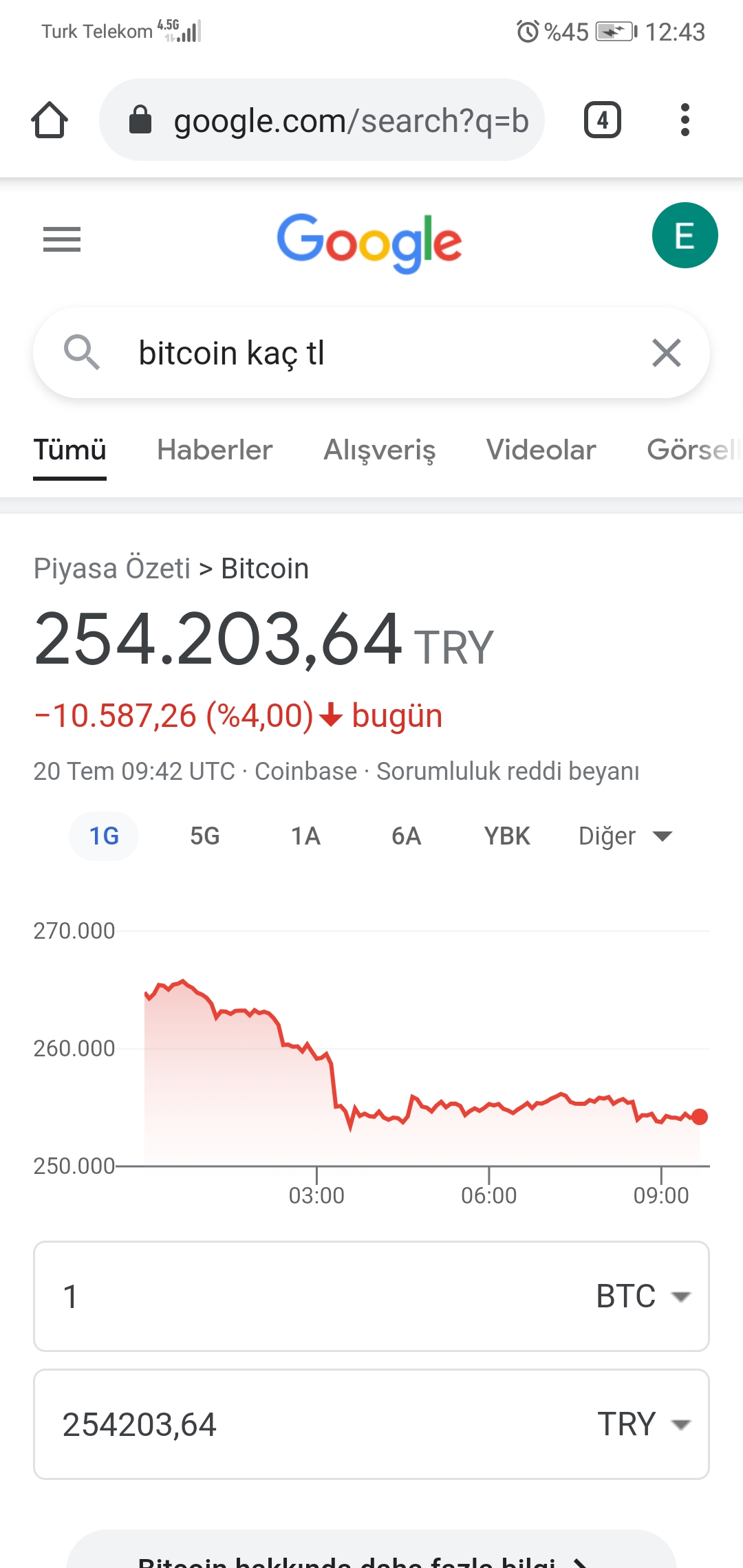Image resolution: width=743 pixels, height=1568 pixels.
Task: Open the browser overflow menu
Action: point(684,120)
